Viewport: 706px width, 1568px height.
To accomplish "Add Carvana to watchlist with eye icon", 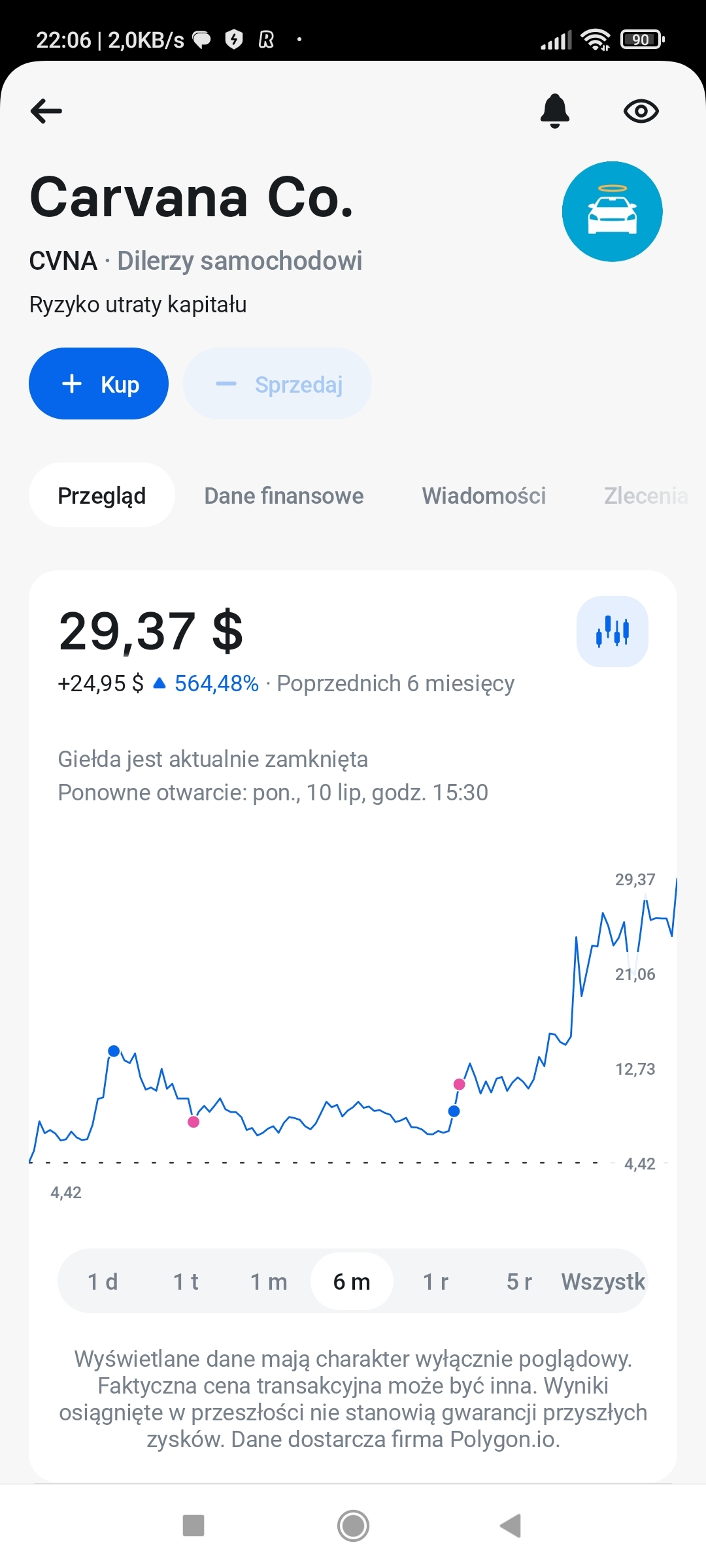I will coord(641,111).
